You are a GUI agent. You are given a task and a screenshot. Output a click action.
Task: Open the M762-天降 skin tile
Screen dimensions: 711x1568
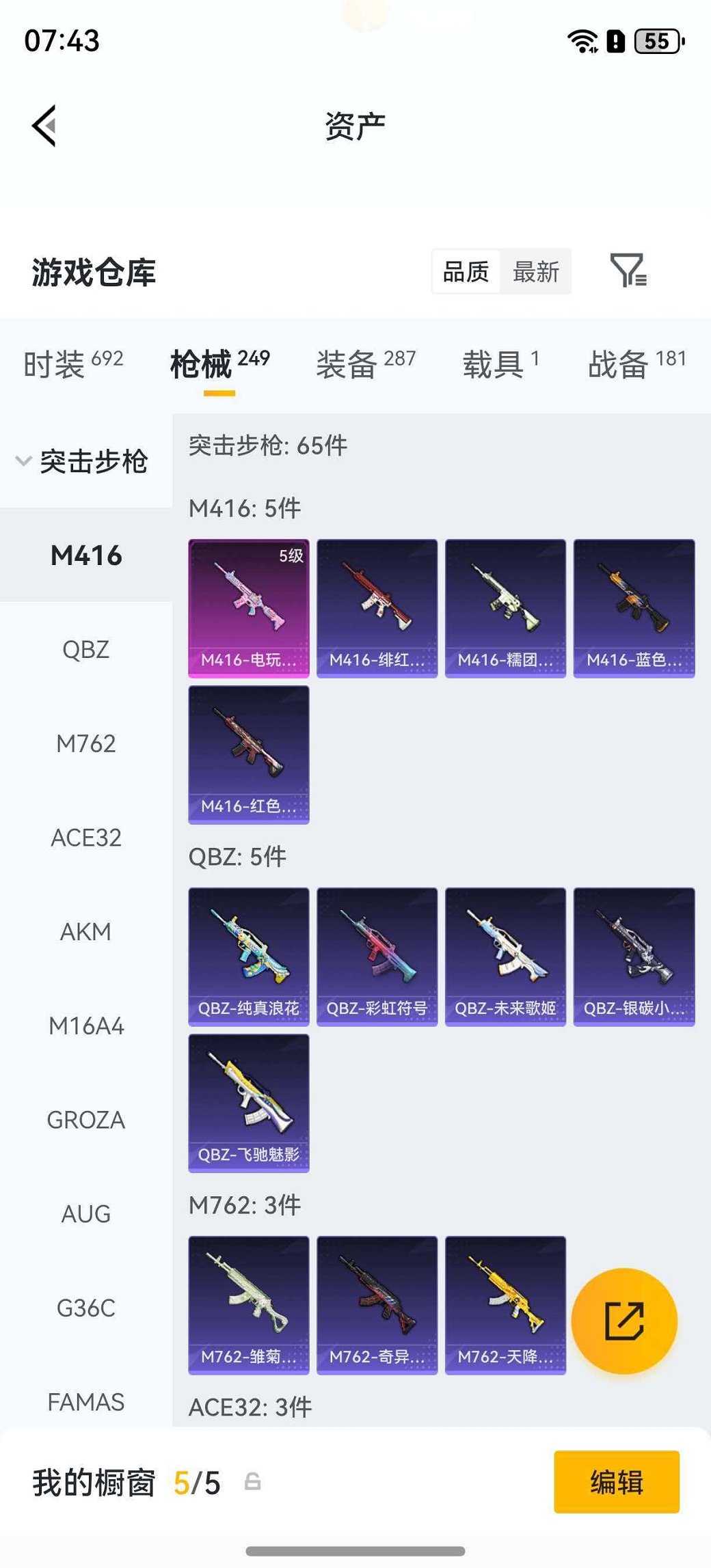(505, 1305)
